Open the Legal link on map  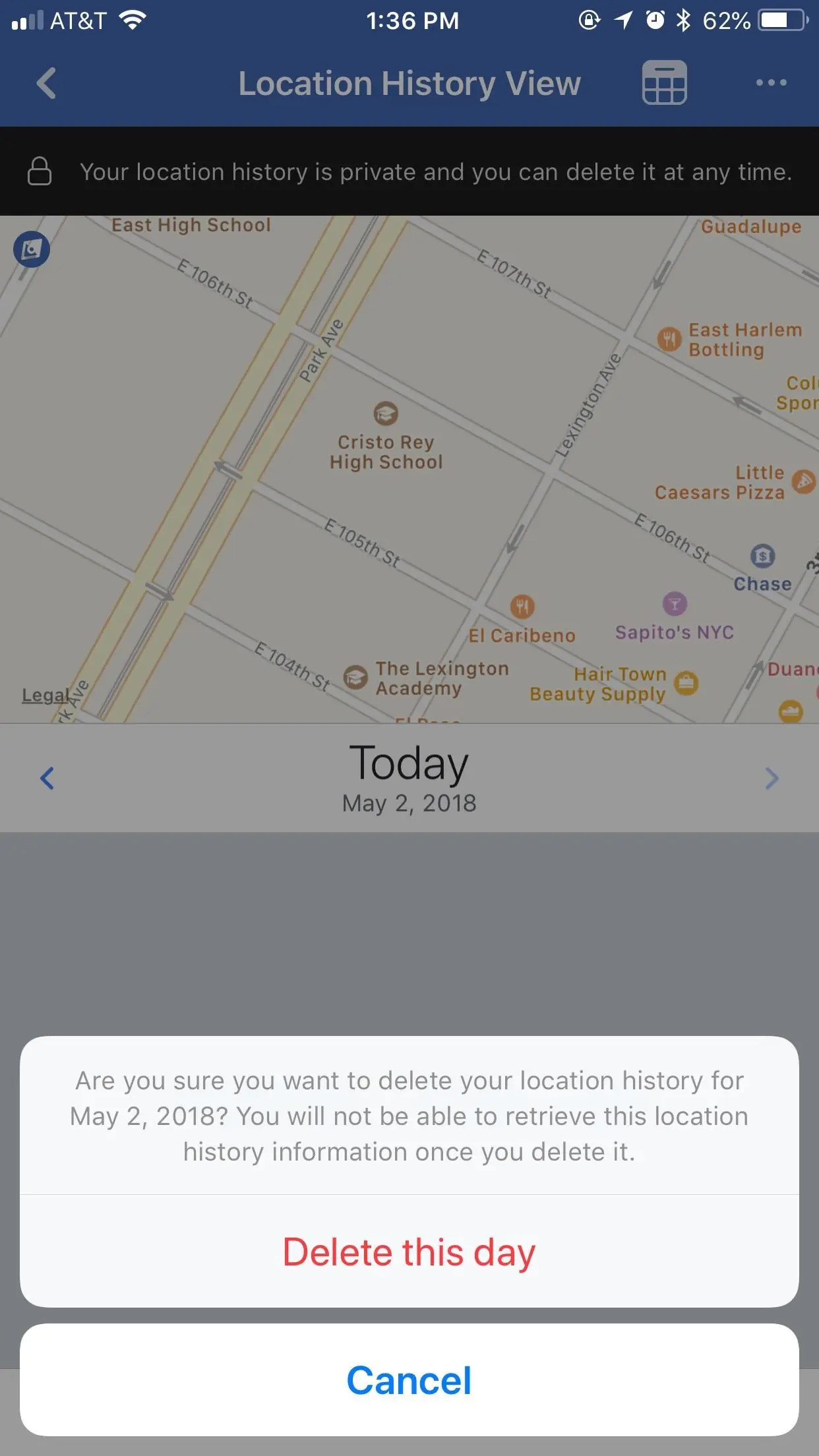coord(45,695)
